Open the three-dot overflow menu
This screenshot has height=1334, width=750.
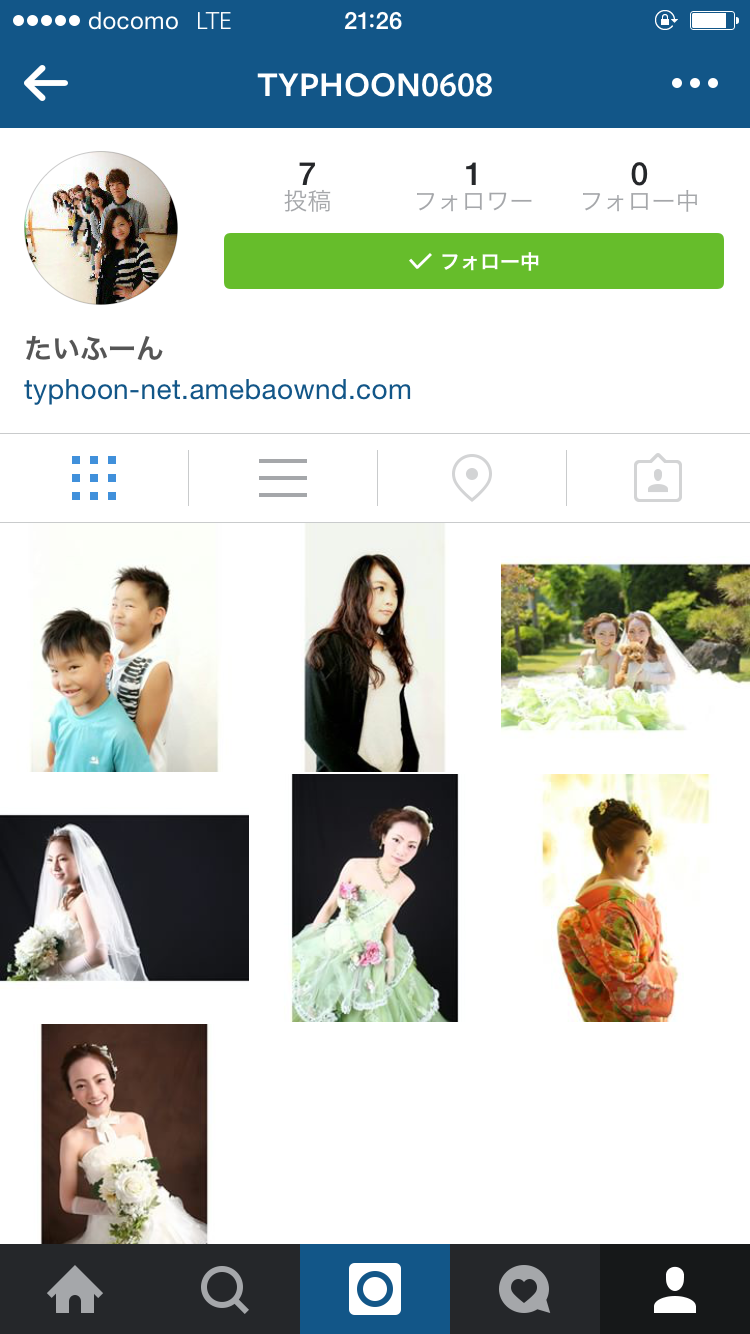(694, 84)
